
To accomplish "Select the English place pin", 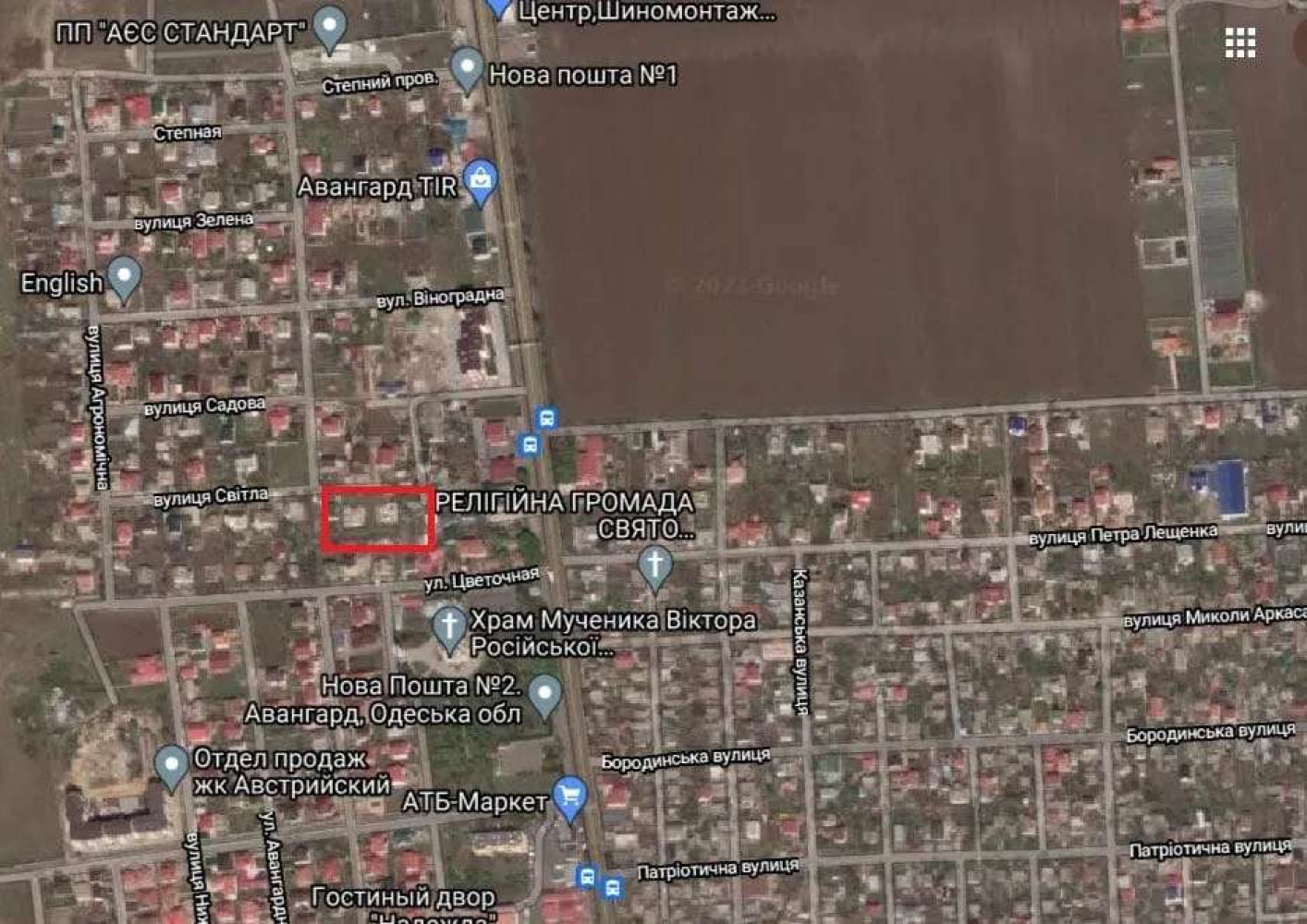I will point(123,276).
